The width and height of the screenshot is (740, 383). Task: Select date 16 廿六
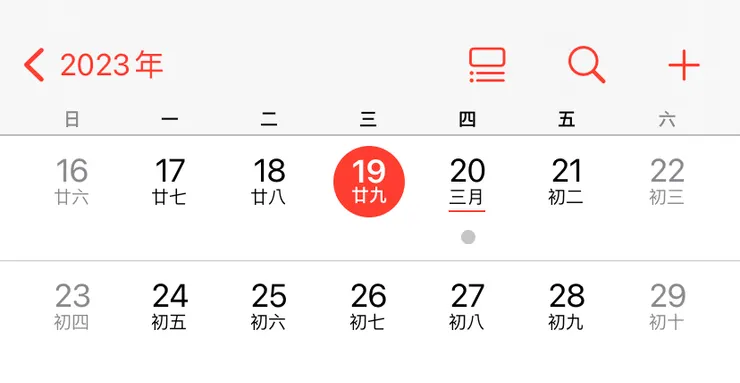pyautogui.click(x=72, y=182)
